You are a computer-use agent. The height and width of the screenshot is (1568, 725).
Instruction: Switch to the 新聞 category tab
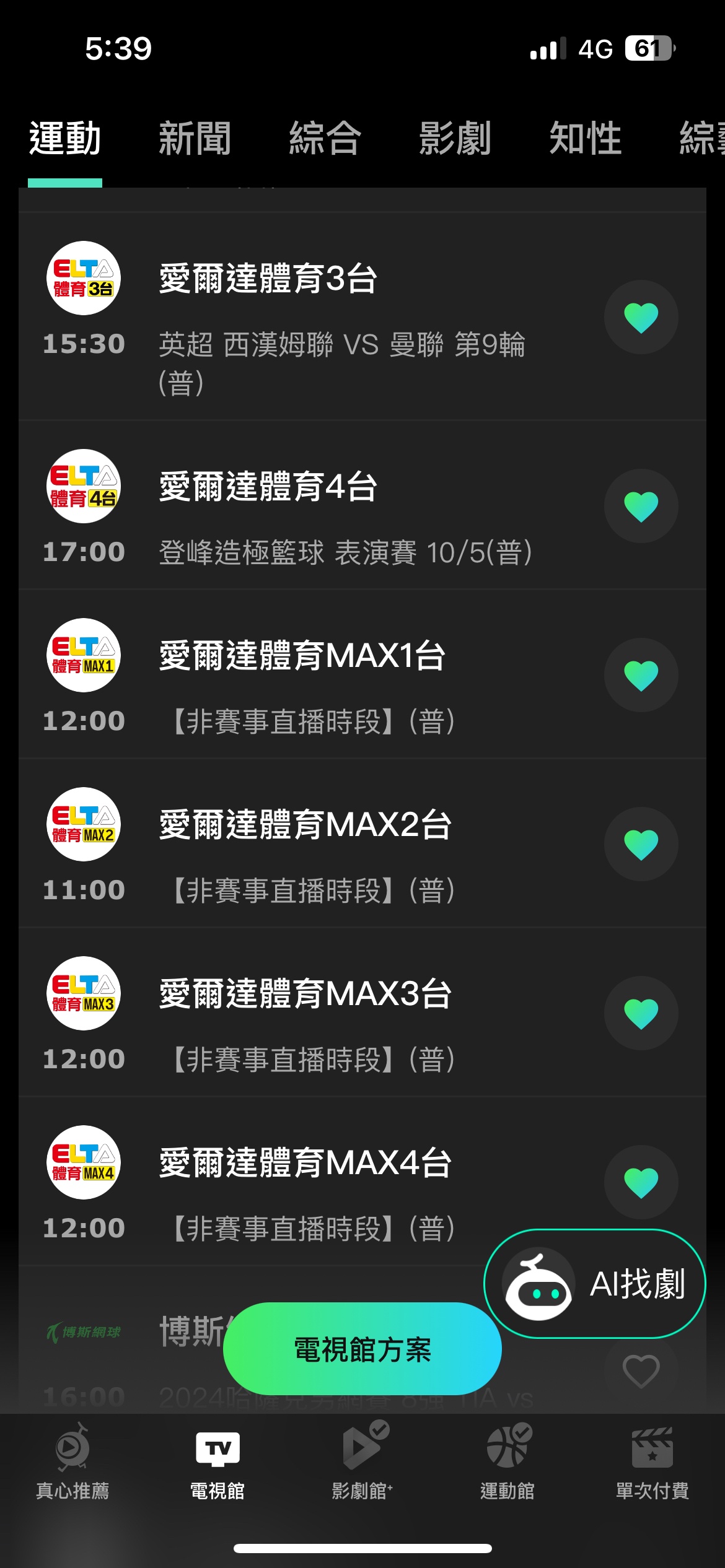point(195,138)
